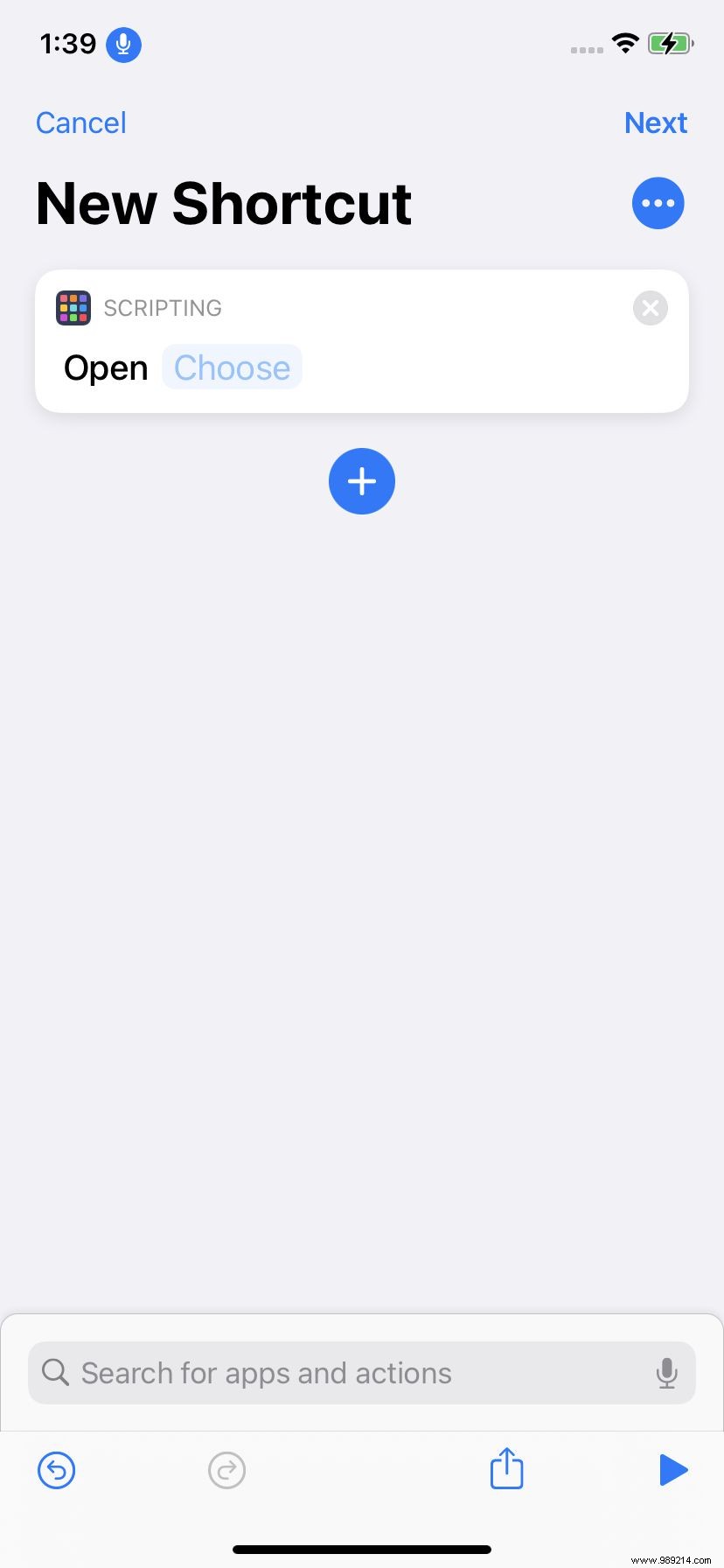This screenshot has height=1568, width=724.
Task: Start voice search with the search bar microphone
Action: click(667, 1373)
